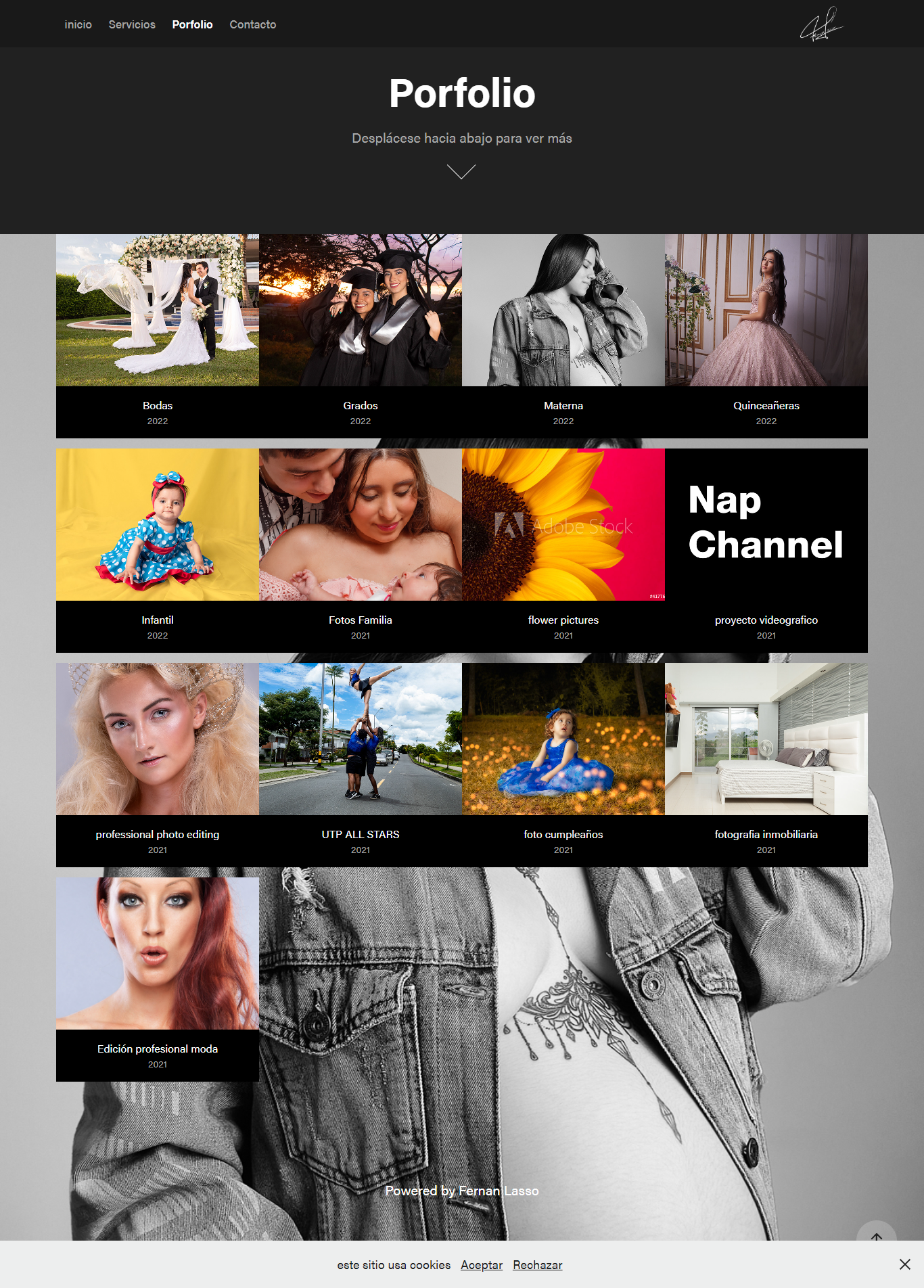This screenshot has width=924, height=1288.
Task: View the Materna gallery
Action: (x=563, y=336)
